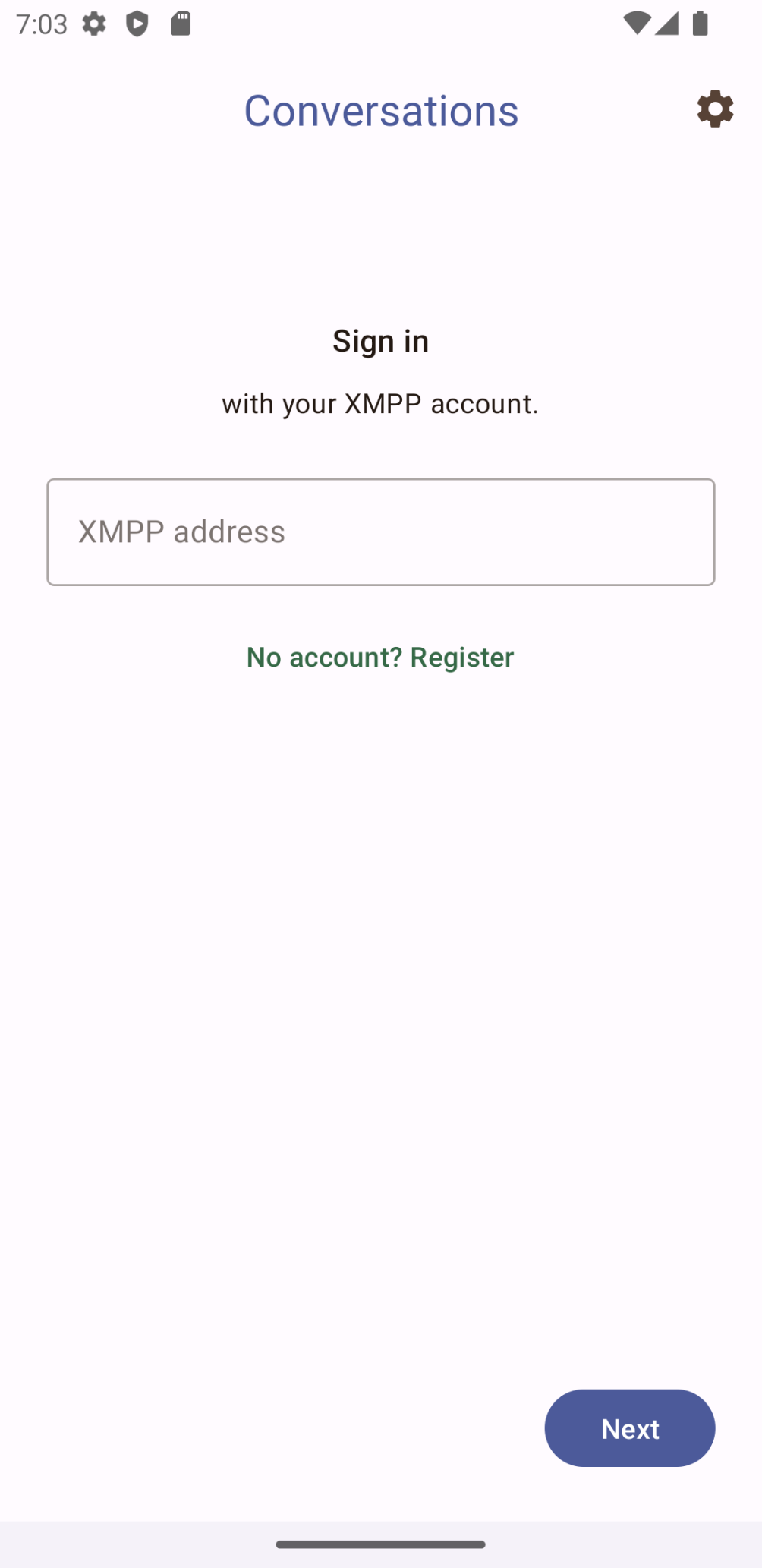
Task: Open settings via the gear icon
Action: tap(715, 109)
